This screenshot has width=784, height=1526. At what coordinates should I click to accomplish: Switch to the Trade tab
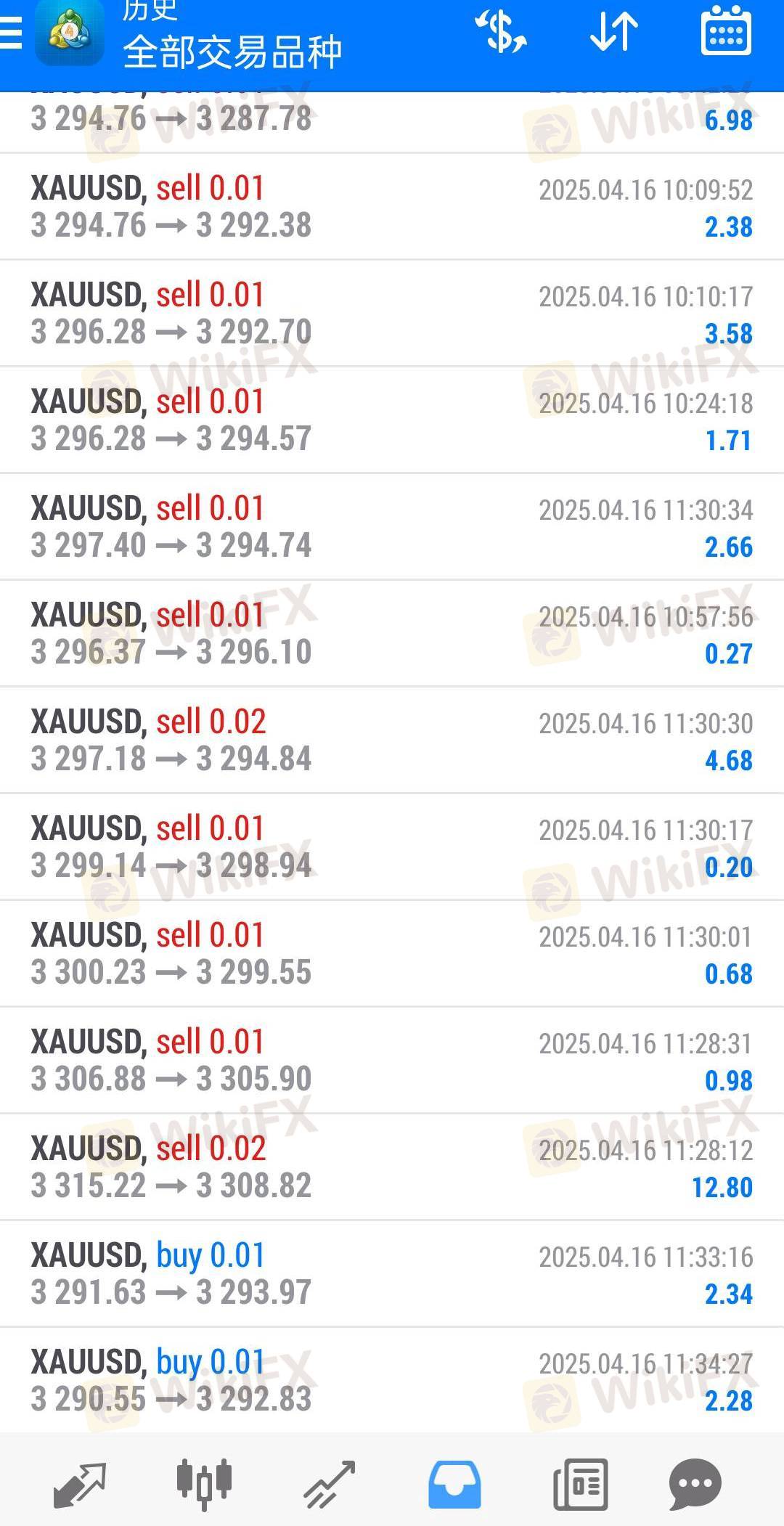coord(330,1485)
